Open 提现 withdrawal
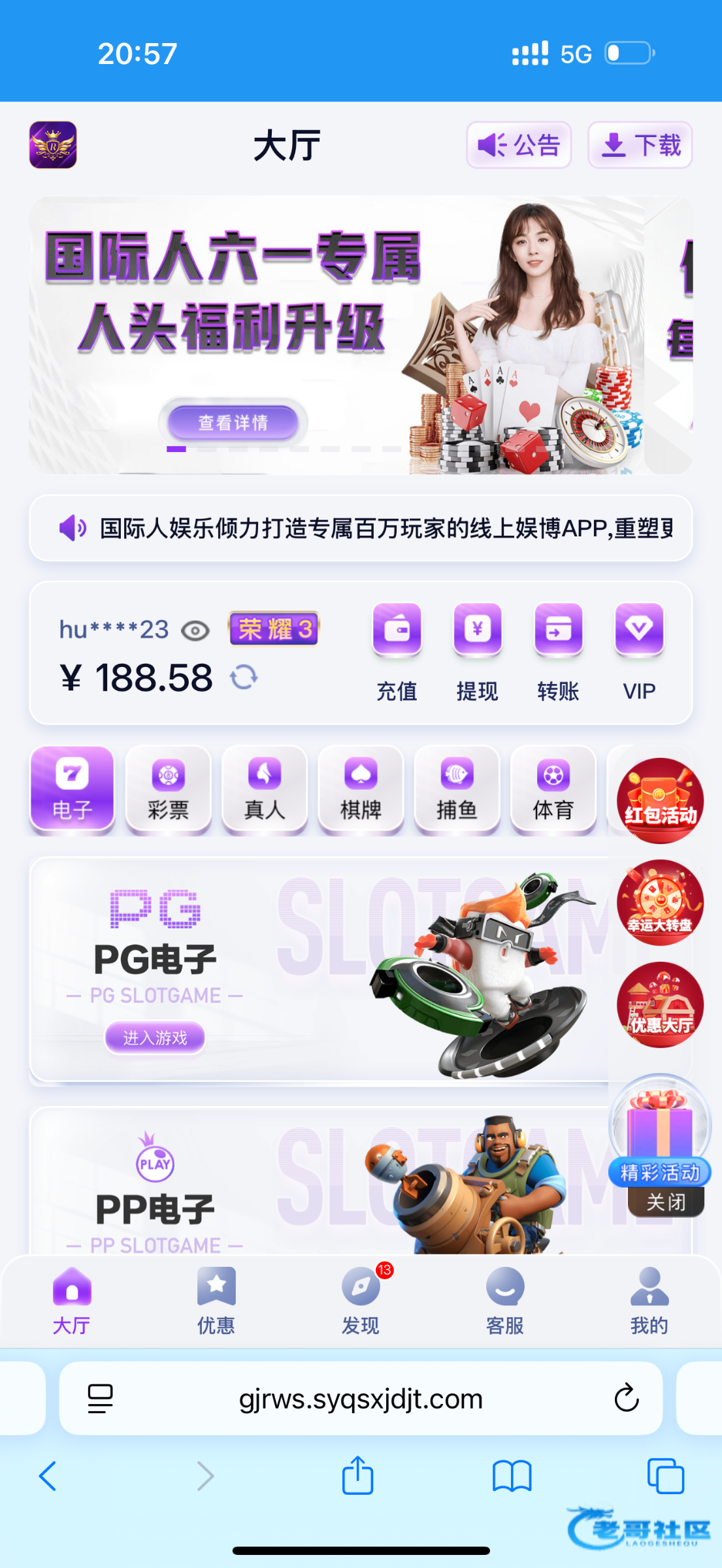Viewport: 722px width, 1568px height. [x=477, y=651]
